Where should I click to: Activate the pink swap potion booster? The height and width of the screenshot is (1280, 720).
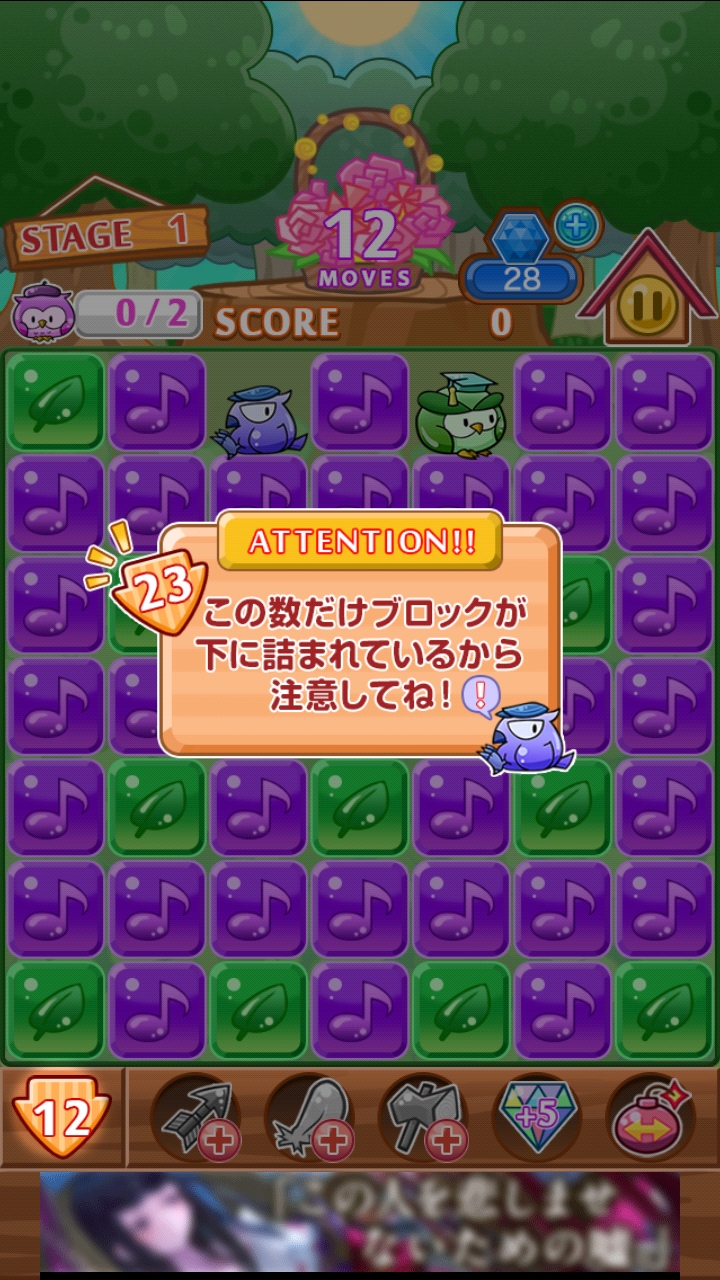click(x=650, y=1117)
